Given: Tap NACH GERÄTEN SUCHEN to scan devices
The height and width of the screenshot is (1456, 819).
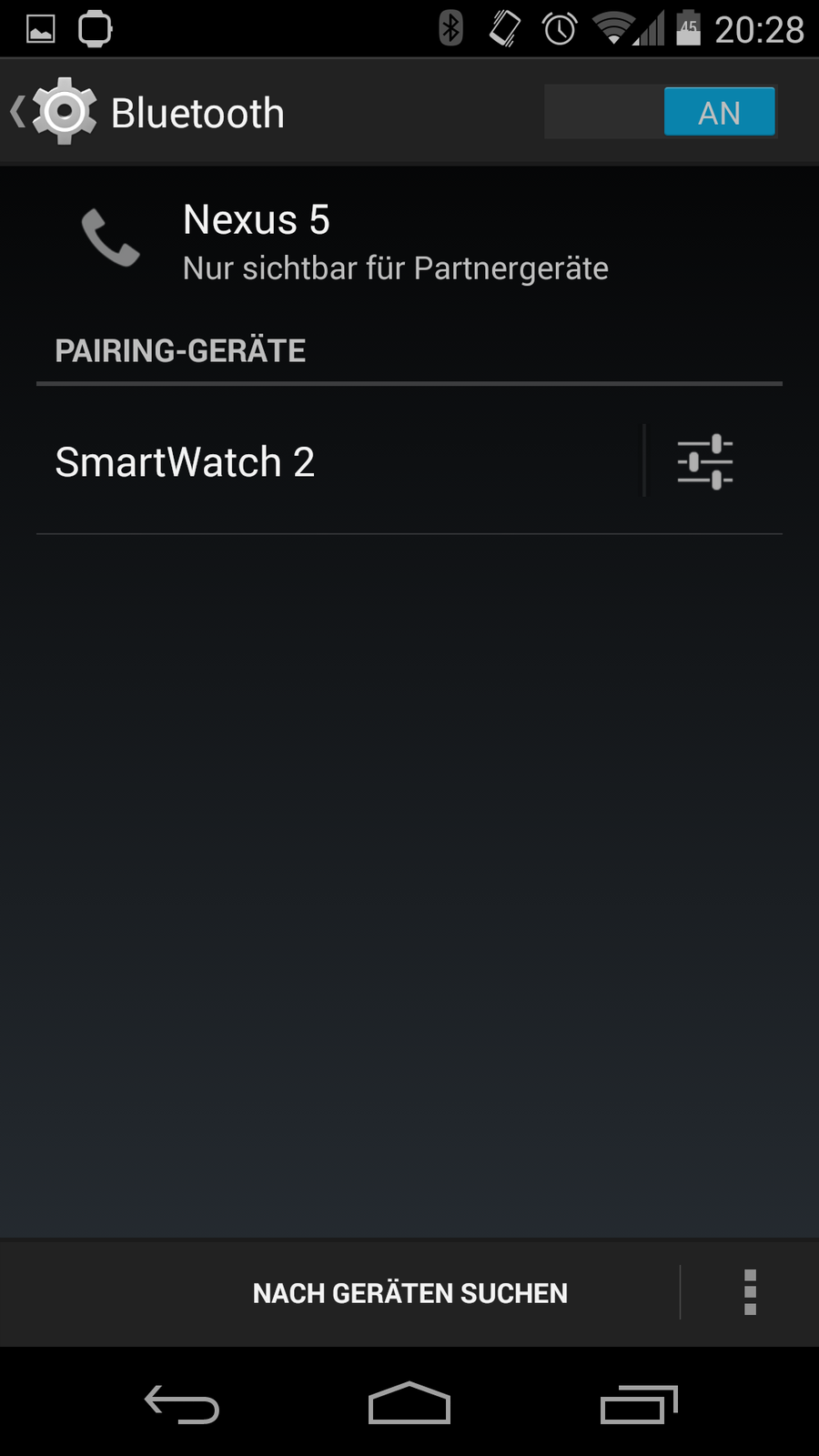Looking at the screenshot, I should pyautogui.click(x=409, y=1293).
